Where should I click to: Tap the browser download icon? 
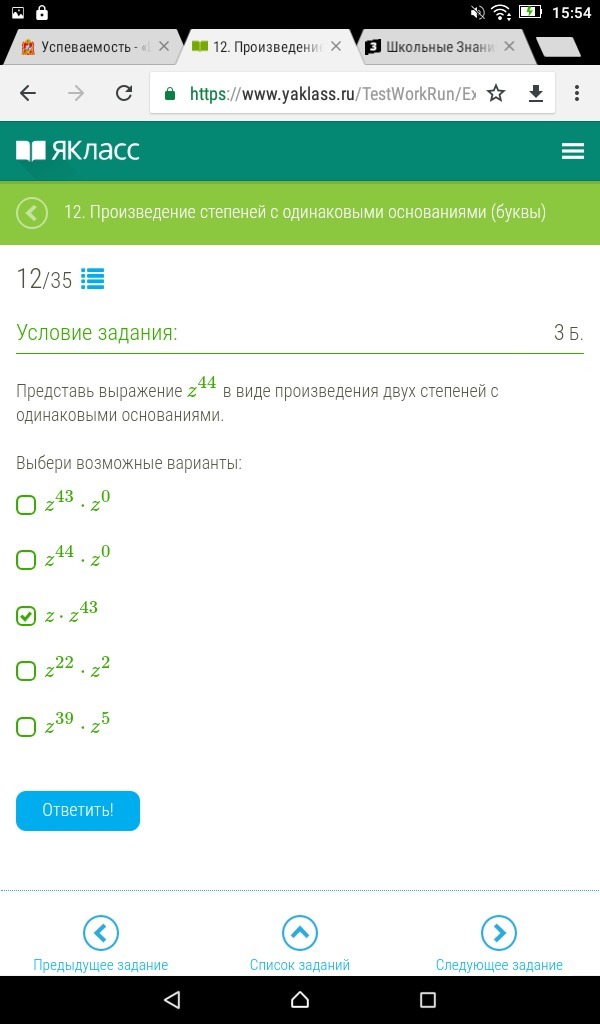pyautogui.click(x=535, y=93)
